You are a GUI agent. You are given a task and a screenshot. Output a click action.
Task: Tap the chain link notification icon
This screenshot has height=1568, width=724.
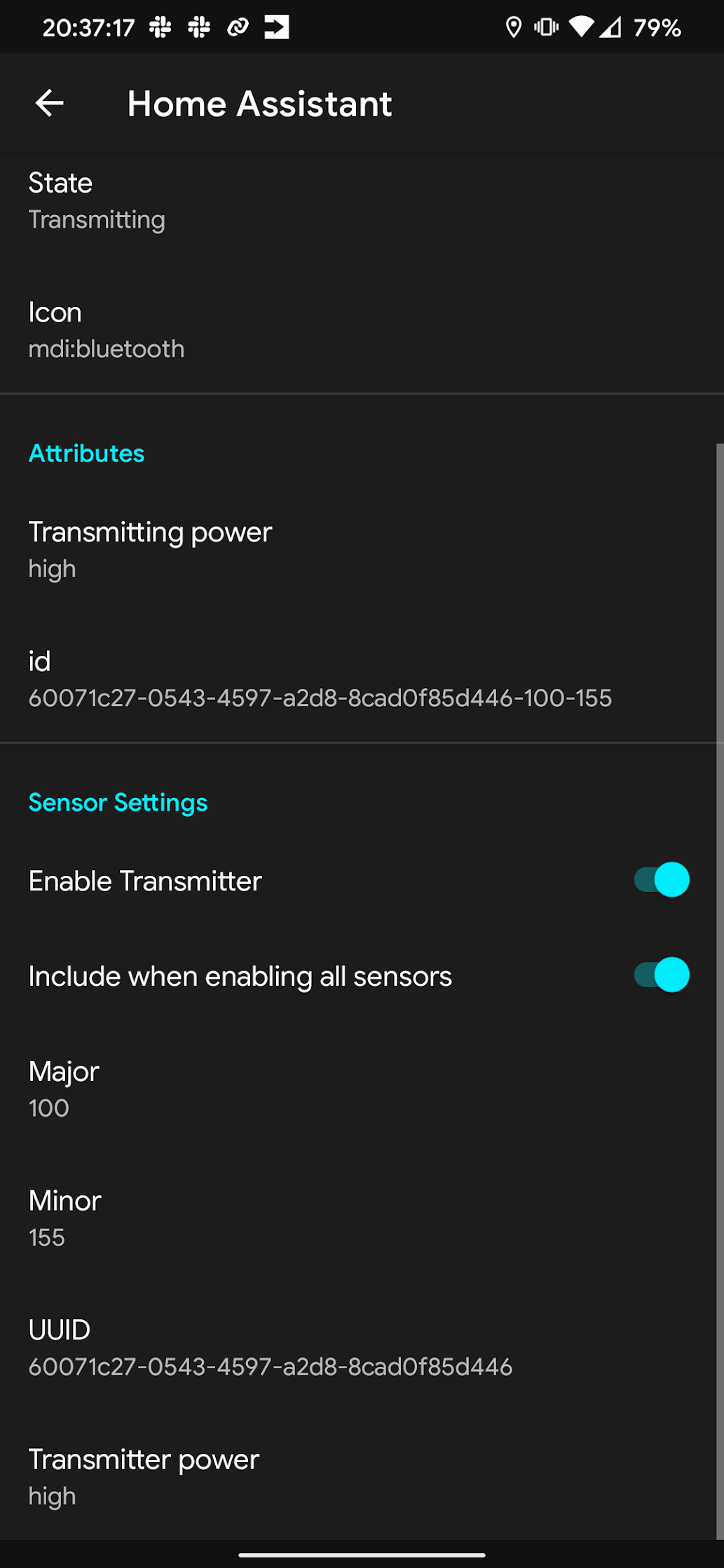[236, 27]
